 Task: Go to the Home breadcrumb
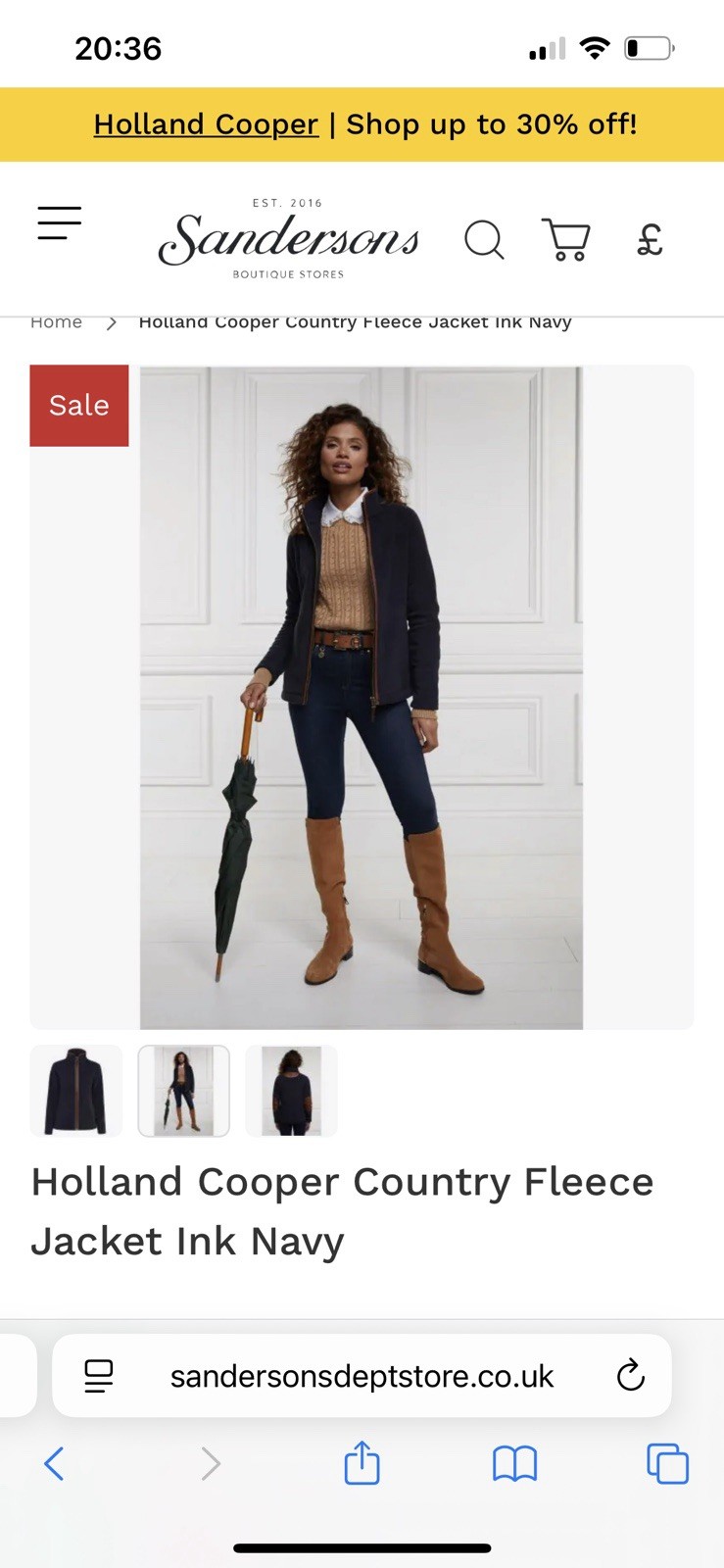(x=56, y=322)
